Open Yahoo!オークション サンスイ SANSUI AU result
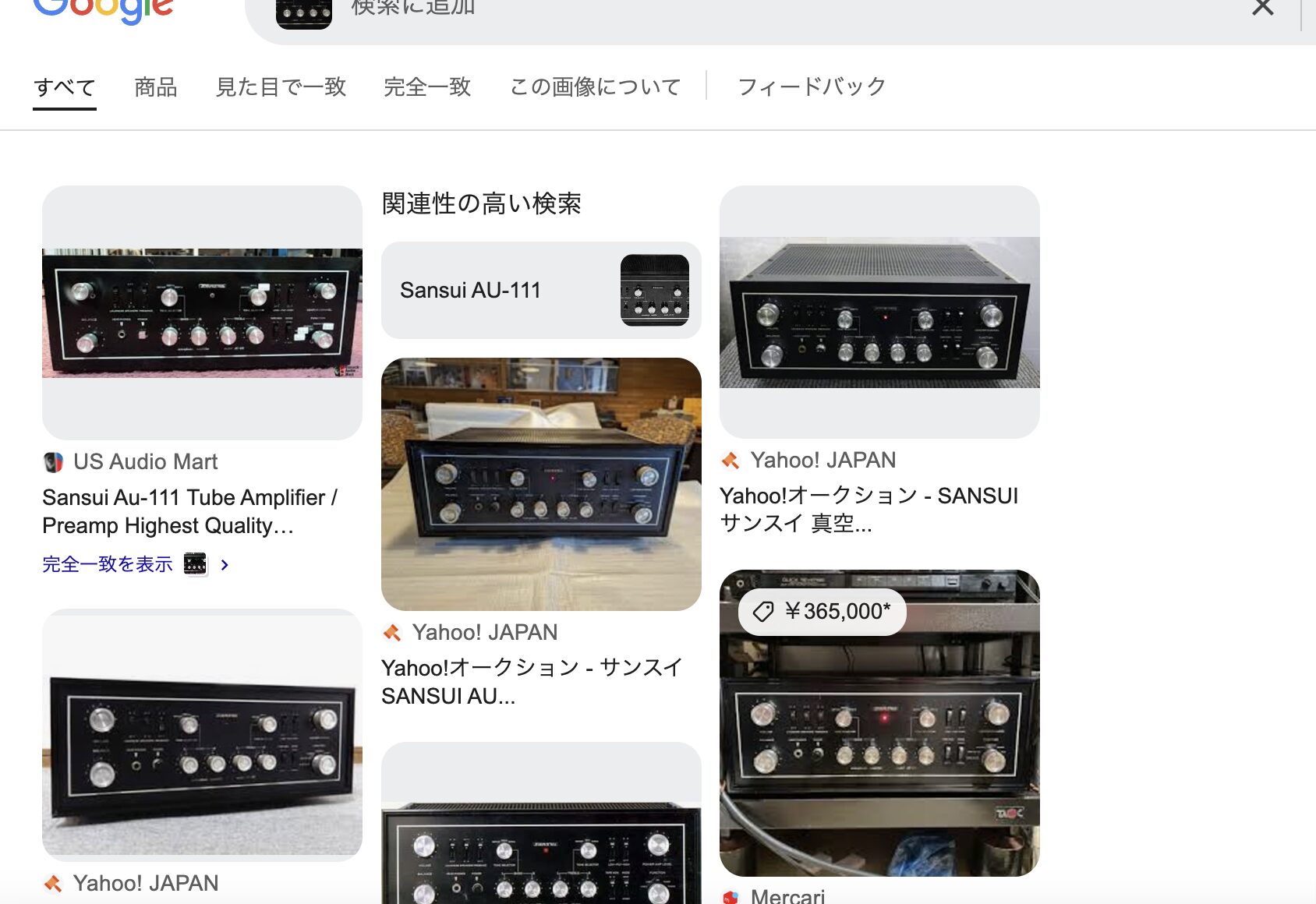 (532, 681)
